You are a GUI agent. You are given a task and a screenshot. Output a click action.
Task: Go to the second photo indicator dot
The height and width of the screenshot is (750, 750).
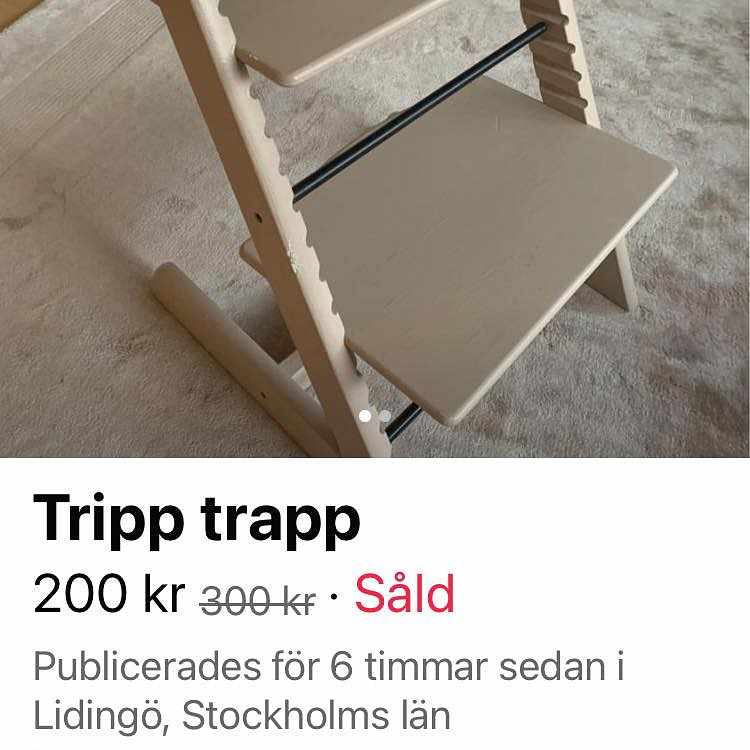[384, 415]
